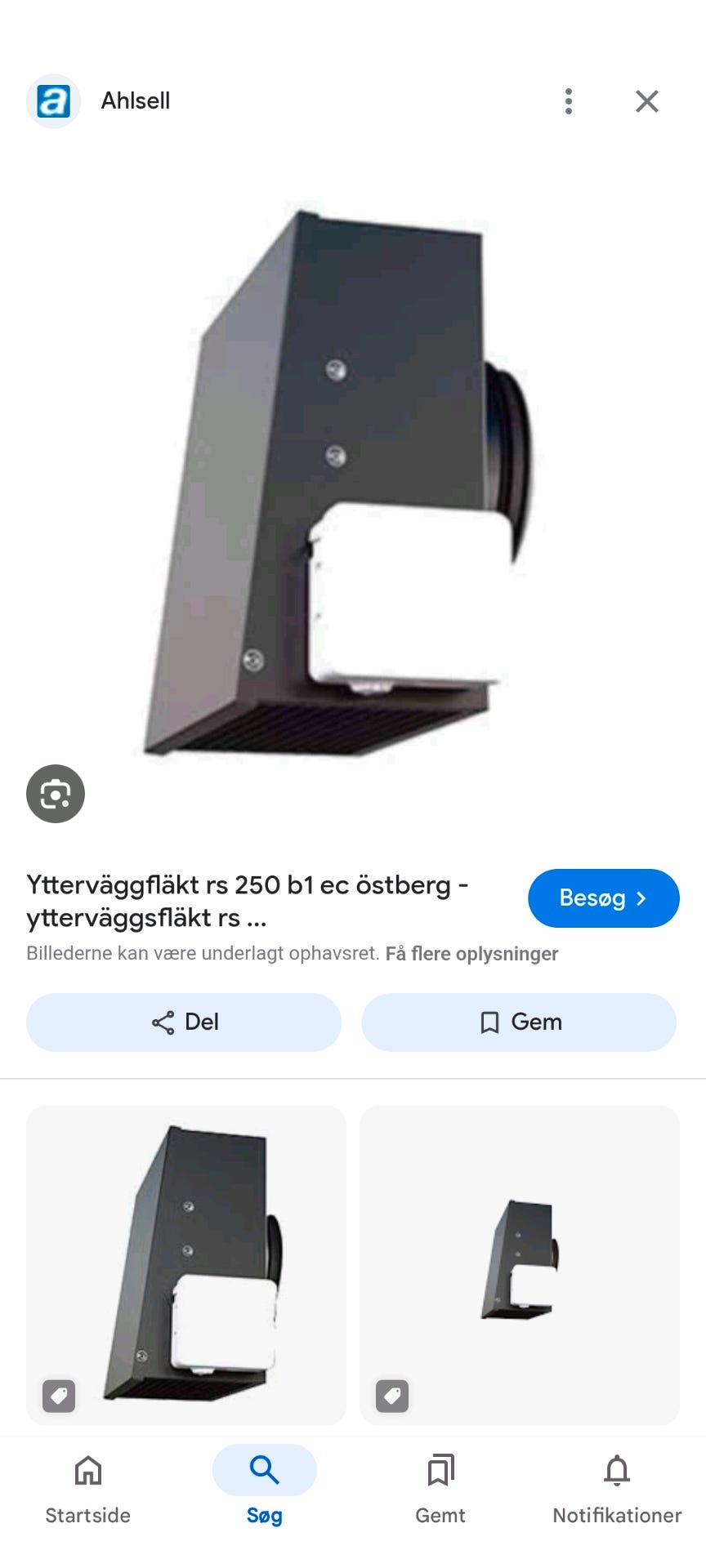706x1568 pixels.
Task: Open the Få flere oplysninger link
Action: click(471, 953)
